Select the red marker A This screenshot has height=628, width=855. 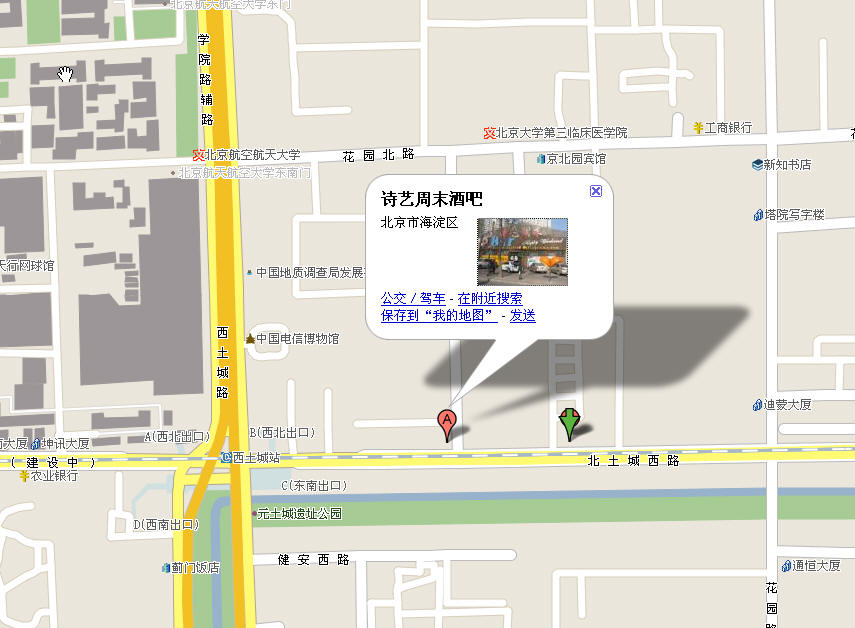point(448,421)
